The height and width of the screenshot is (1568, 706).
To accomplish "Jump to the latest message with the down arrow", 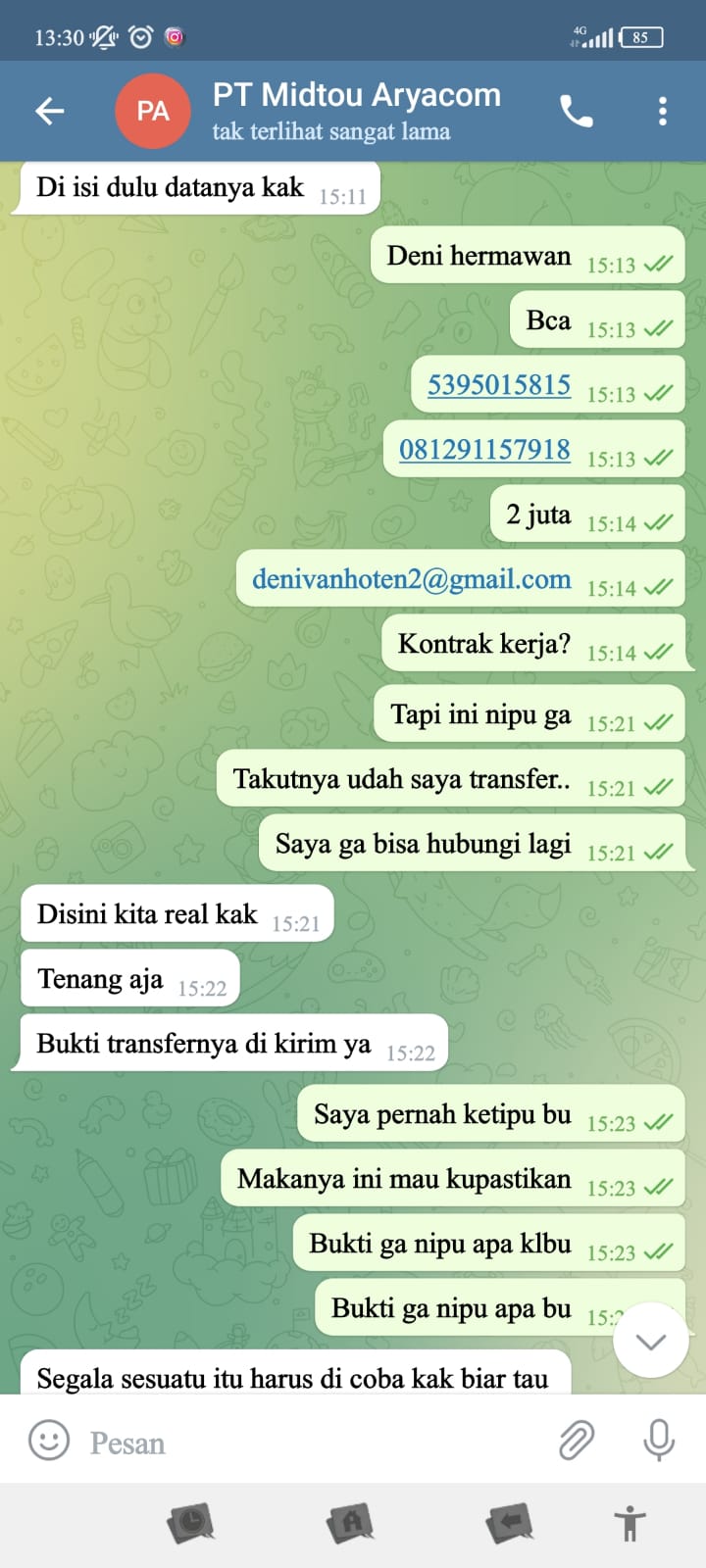I will 650,1342.
